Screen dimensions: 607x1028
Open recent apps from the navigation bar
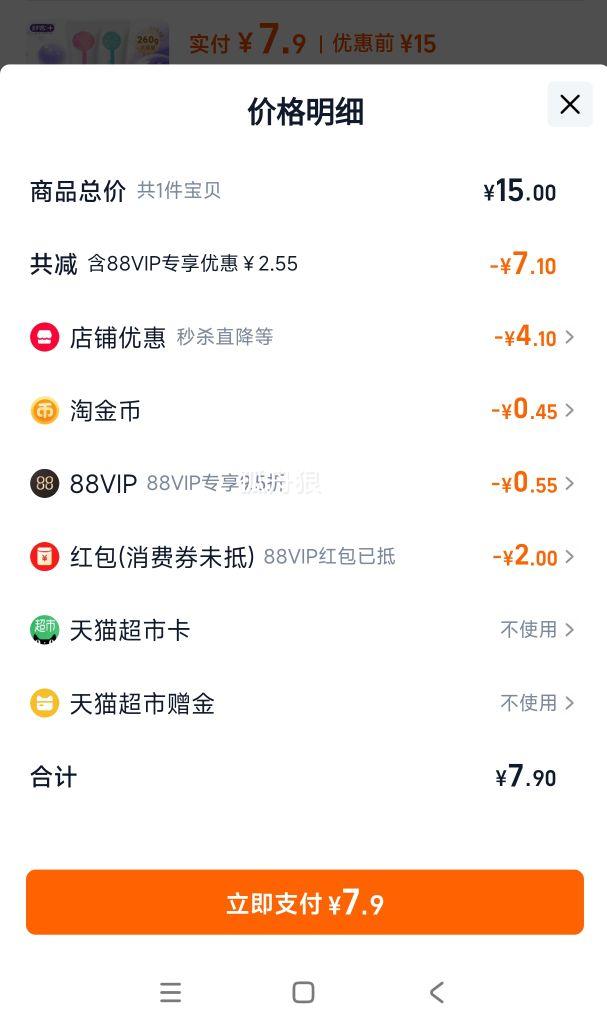pos(170,992)
